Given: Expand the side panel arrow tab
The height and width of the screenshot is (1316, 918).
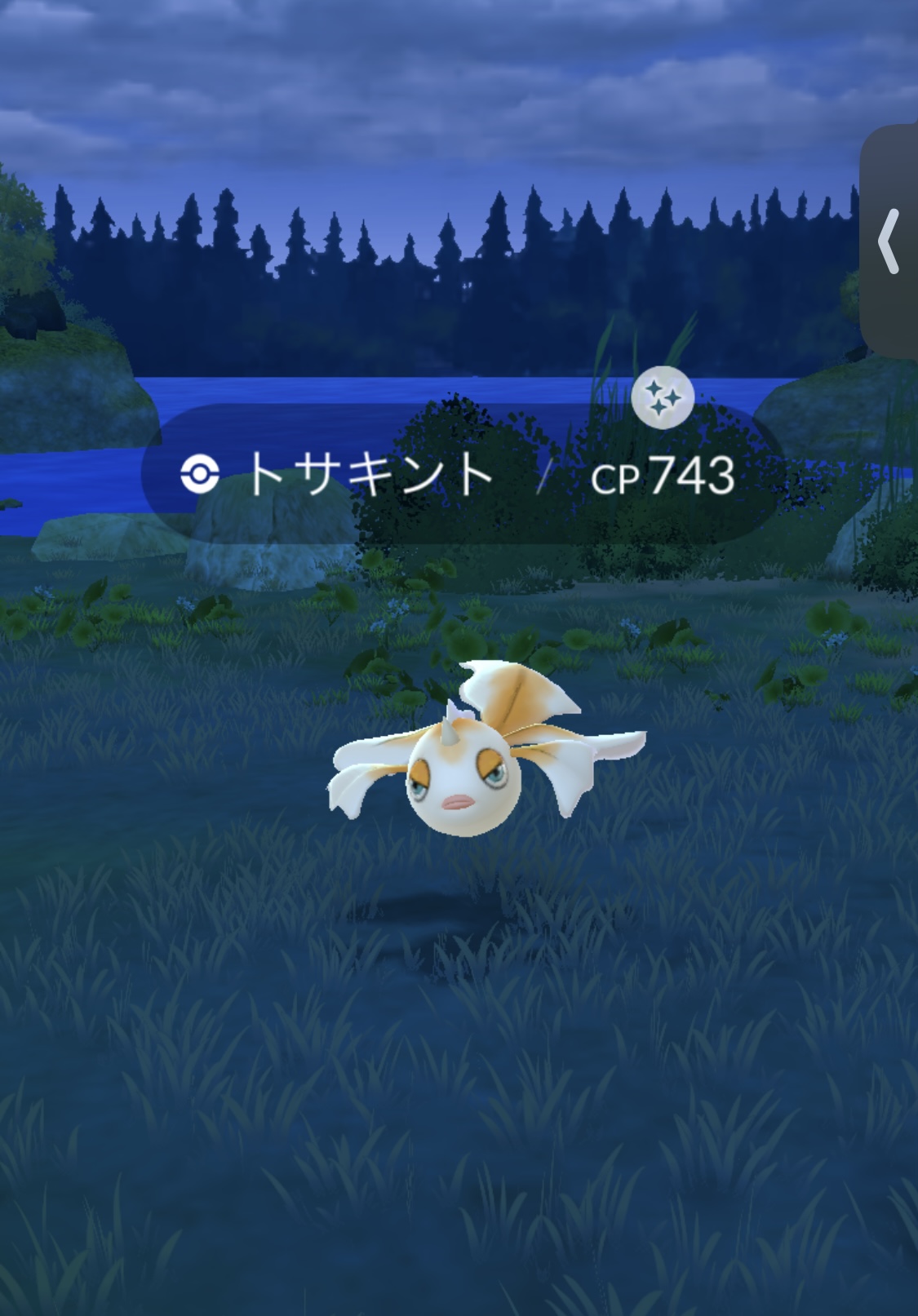Looking at the screenshot, I should (889, 241).
